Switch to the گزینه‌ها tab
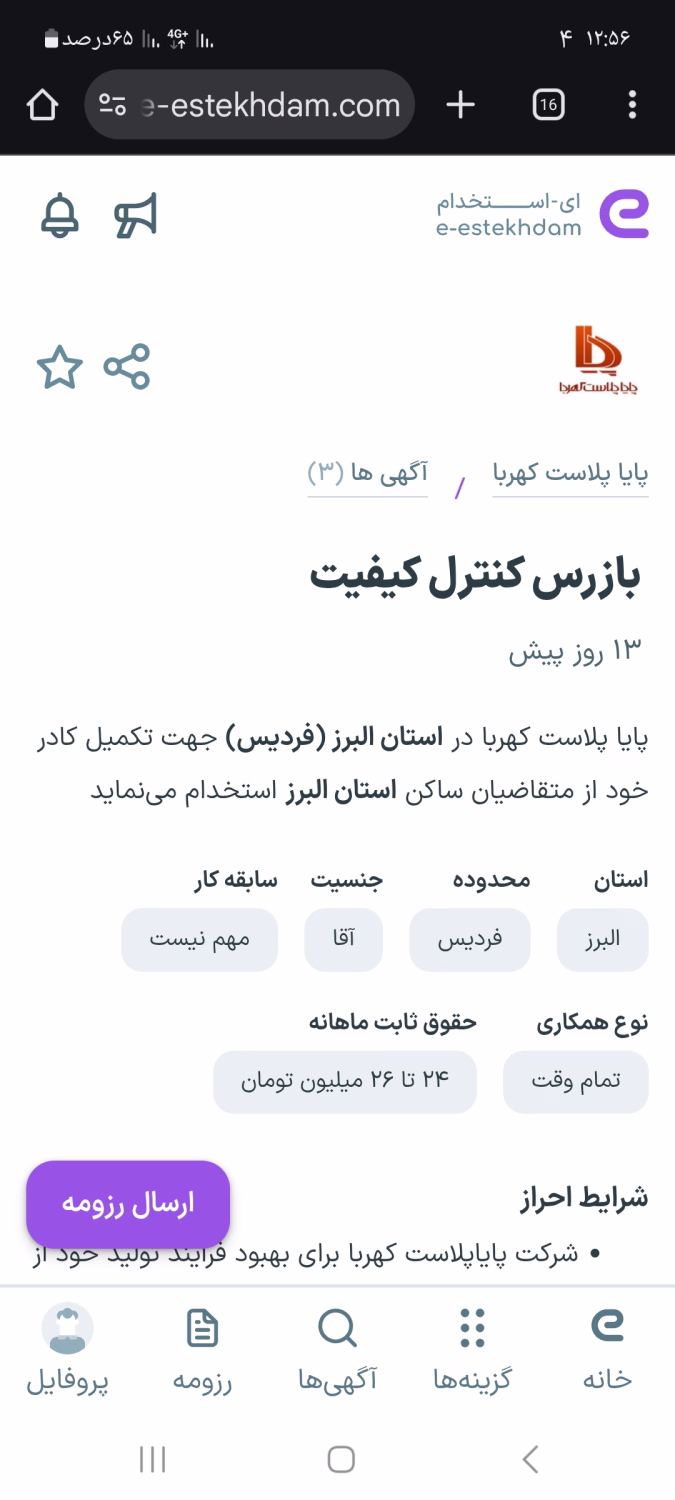Image resolution: width=675 pixels, height=1500 pixels. pos(472,1351)
